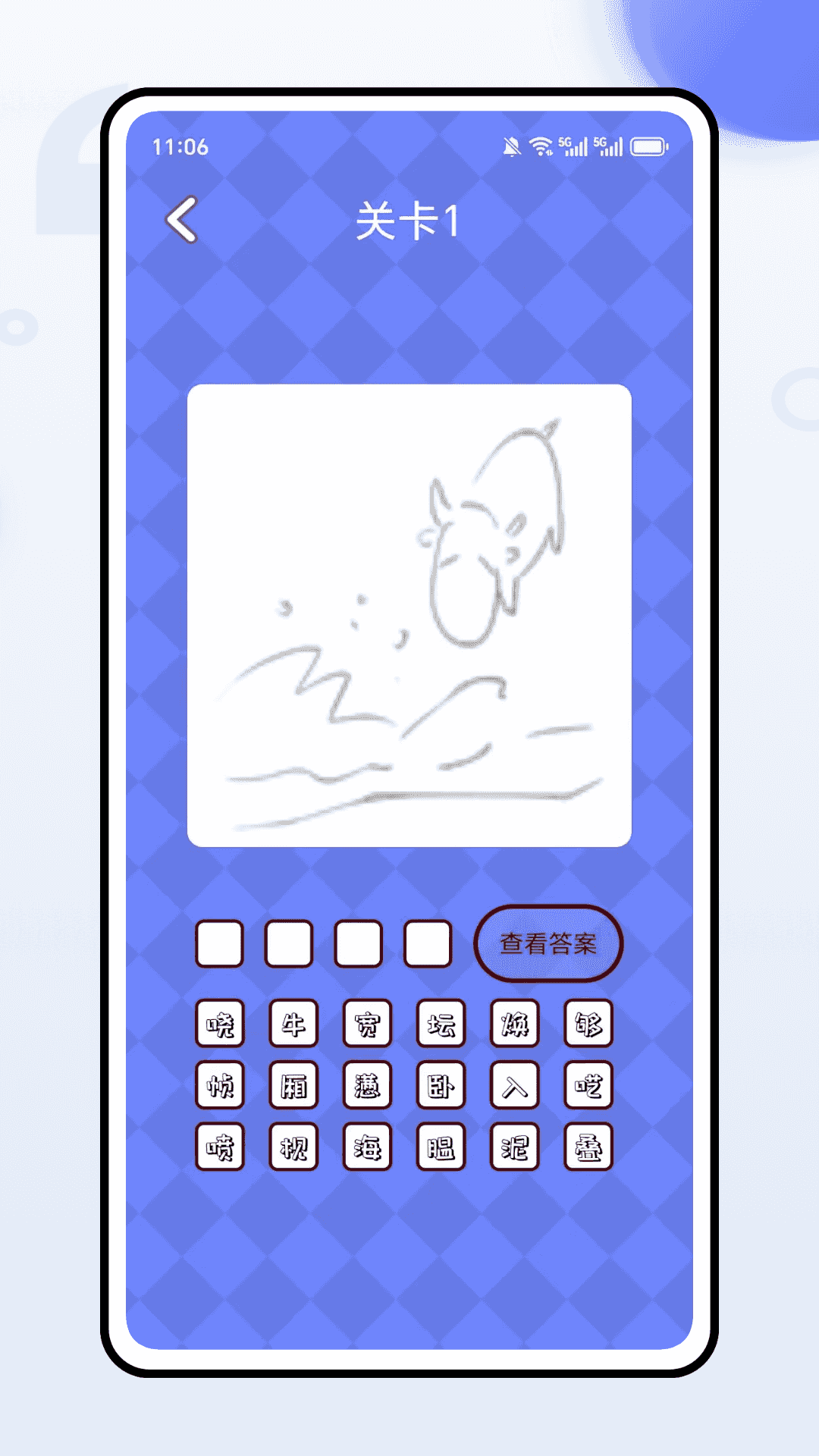Pick the character 泥 tile
Viewport: 819px width, 1456px height.
click(x=514, y=1147)
